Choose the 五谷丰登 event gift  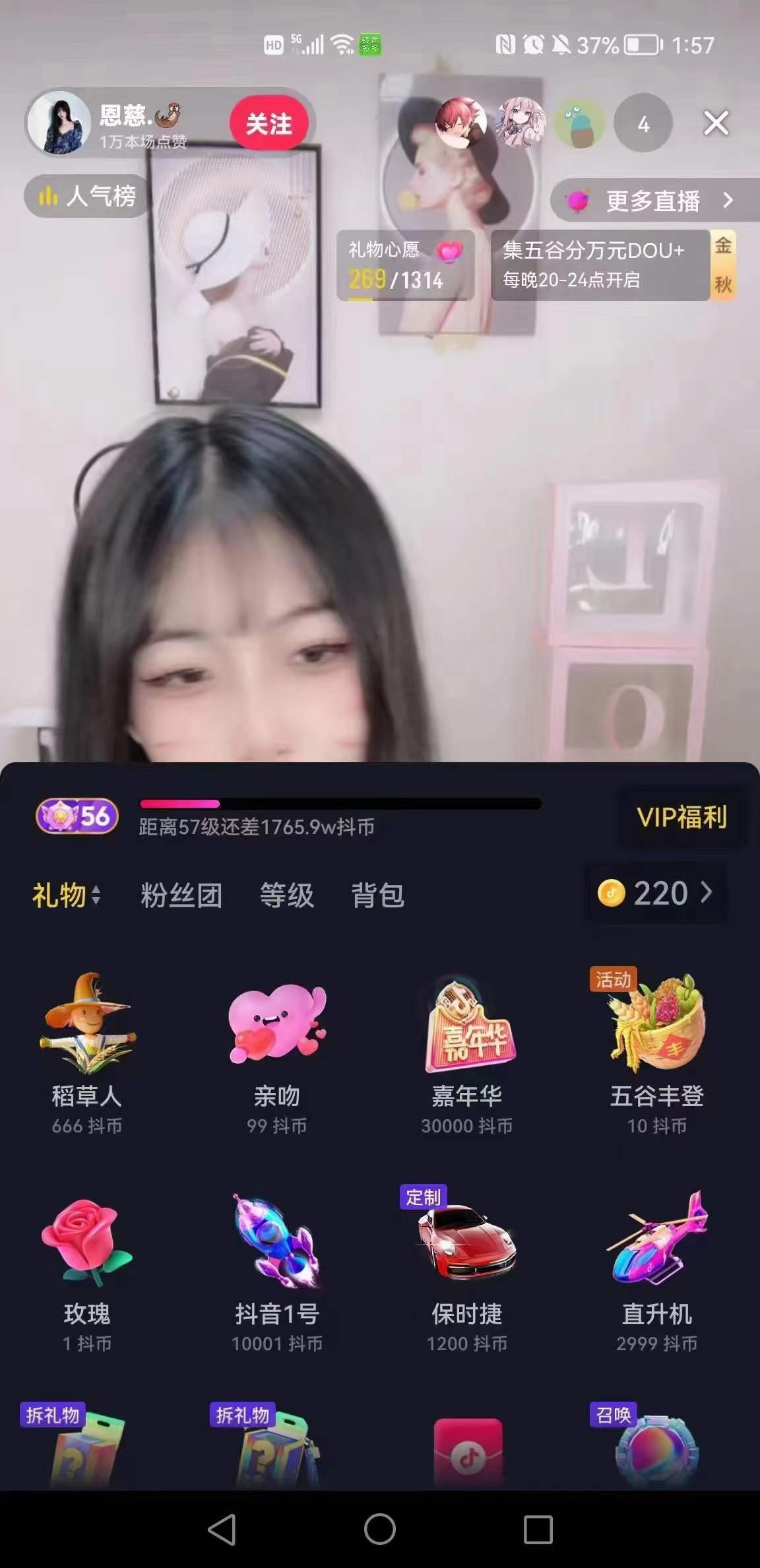(656, 1049)
